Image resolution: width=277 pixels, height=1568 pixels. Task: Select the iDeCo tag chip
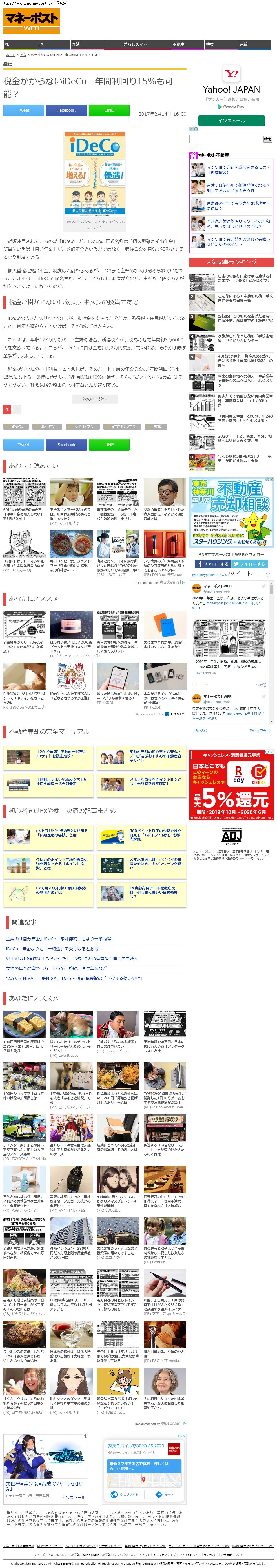click(17, 427)
